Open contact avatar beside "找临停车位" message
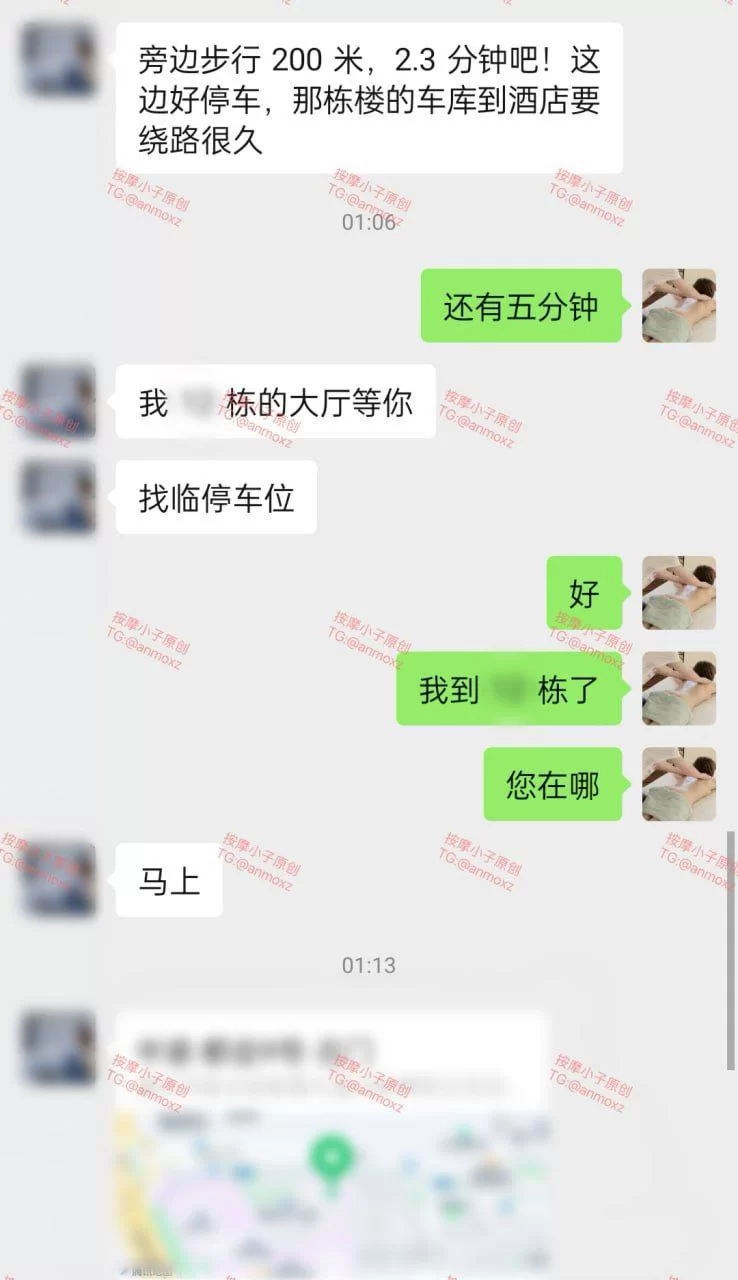 59,497
